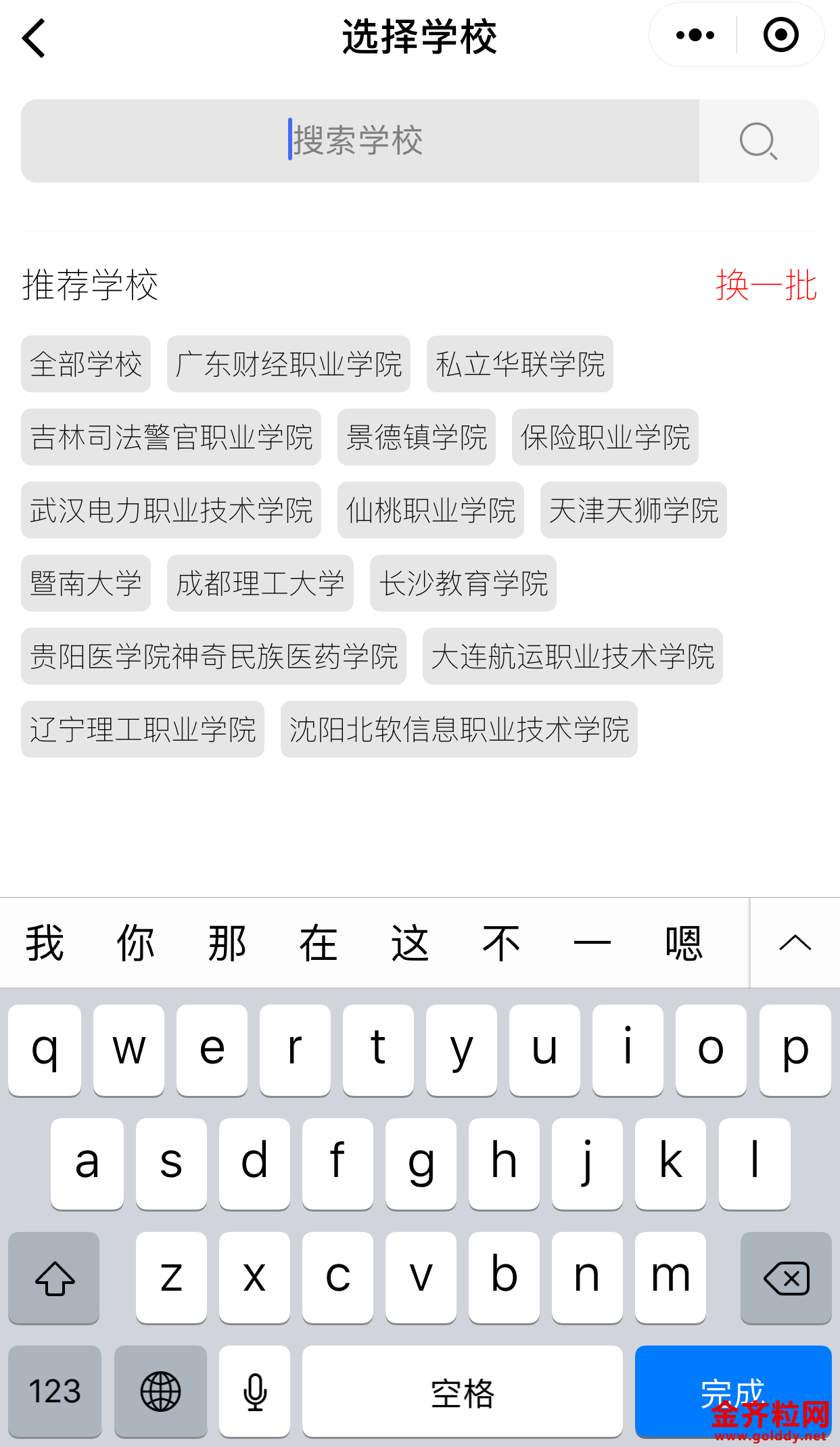The image size is (840, 1447).
Task: Go back from the 选择学校 page
Action: 34,38
